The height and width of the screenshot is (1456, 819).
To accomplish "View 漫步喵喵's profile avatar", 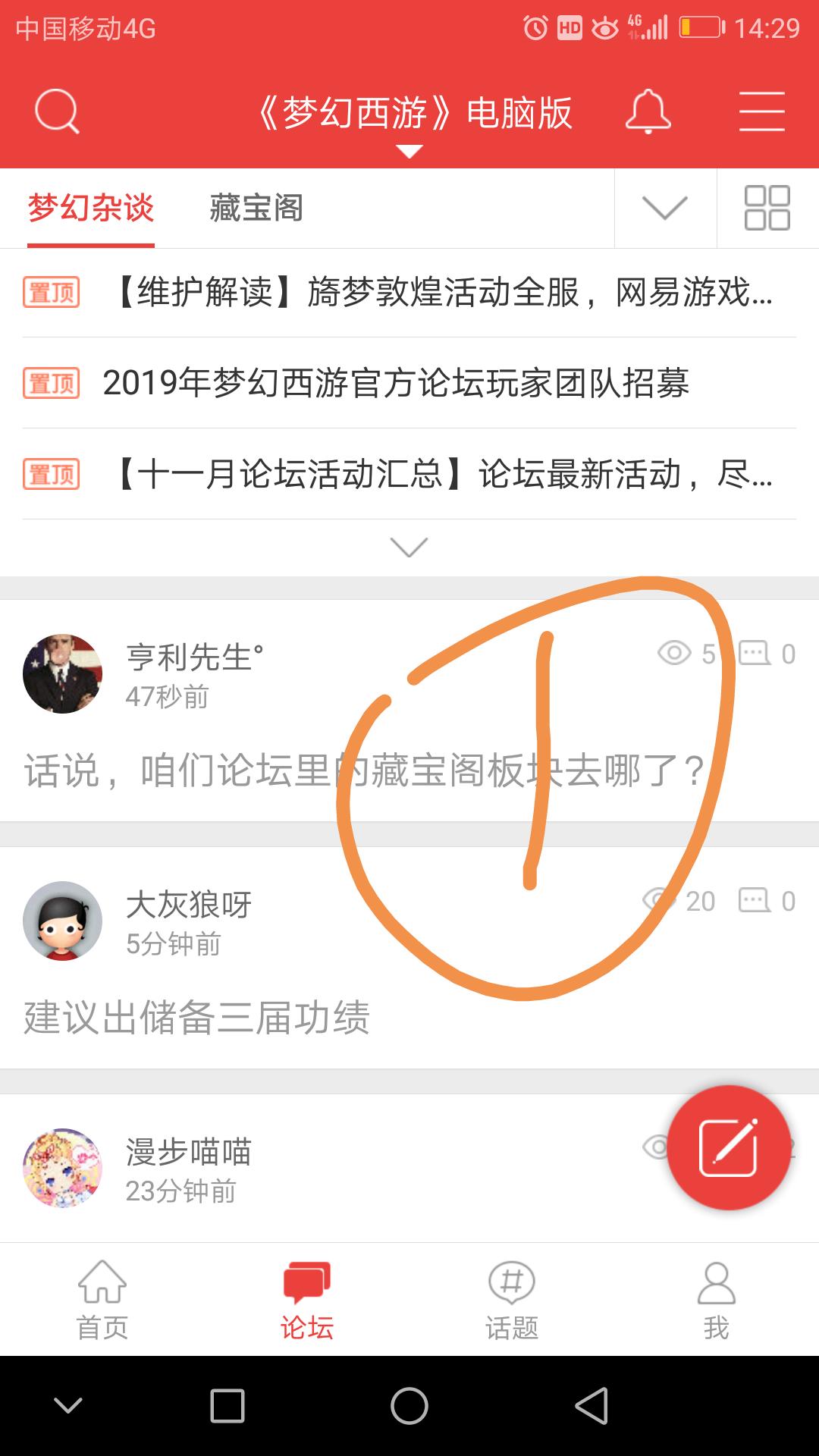I will 62,1168.
